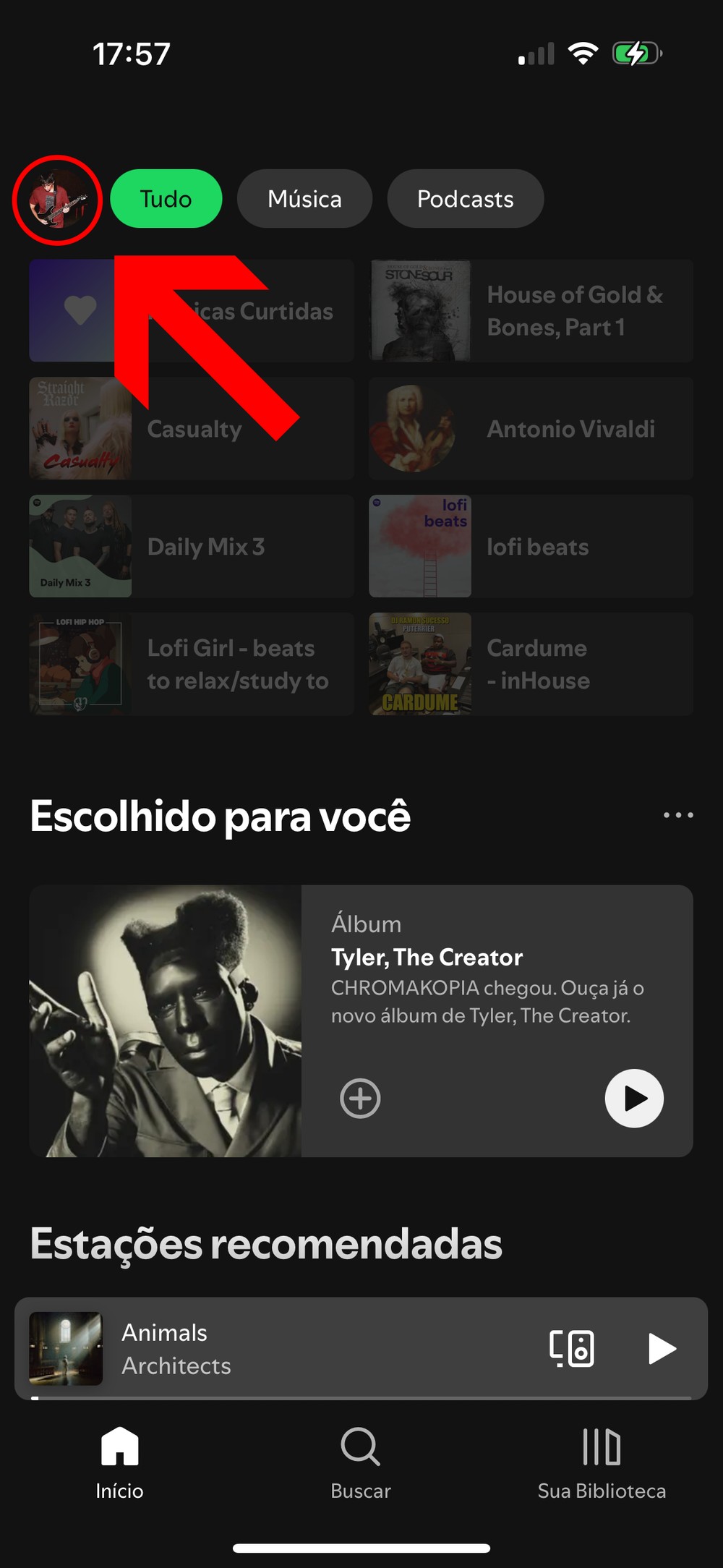Open the Cardume - inHouse tile
Image resolution: width=723 pixels, height=1568 pixels.
coord(531,664)
